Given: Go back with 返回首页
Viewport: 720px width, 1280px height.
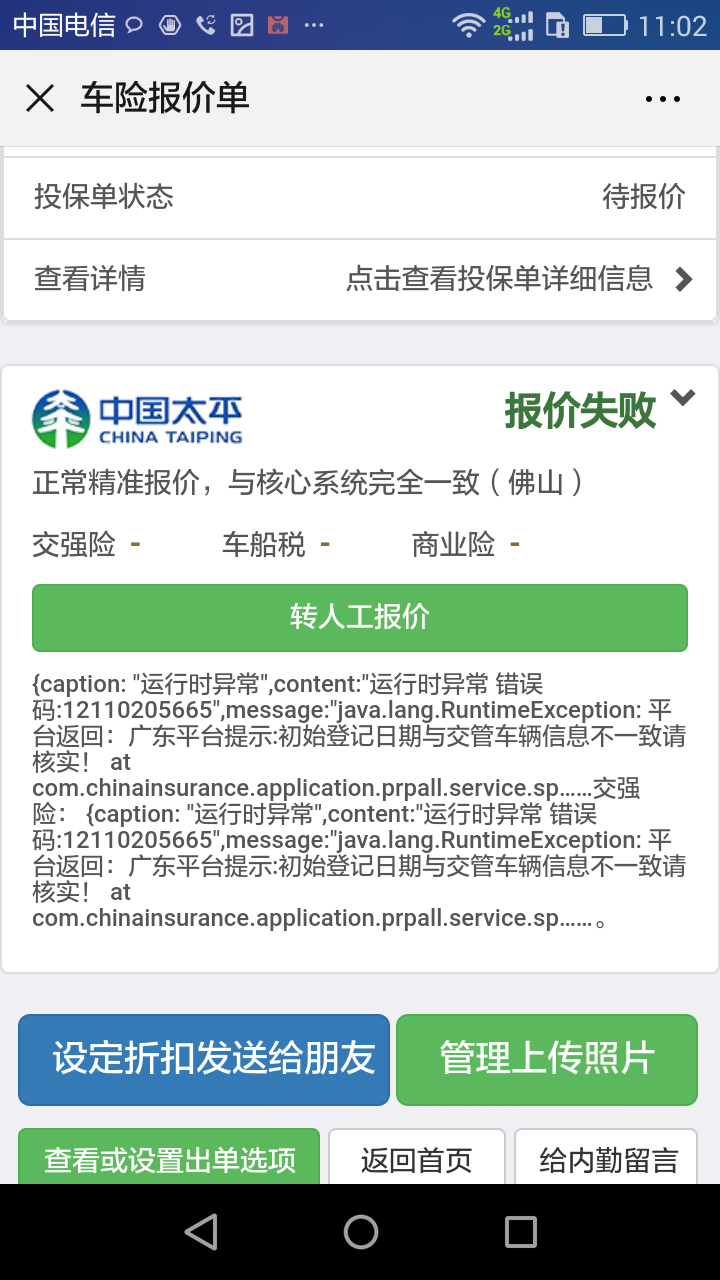Looking at the screenshot, I should (x=416, y=1158).
